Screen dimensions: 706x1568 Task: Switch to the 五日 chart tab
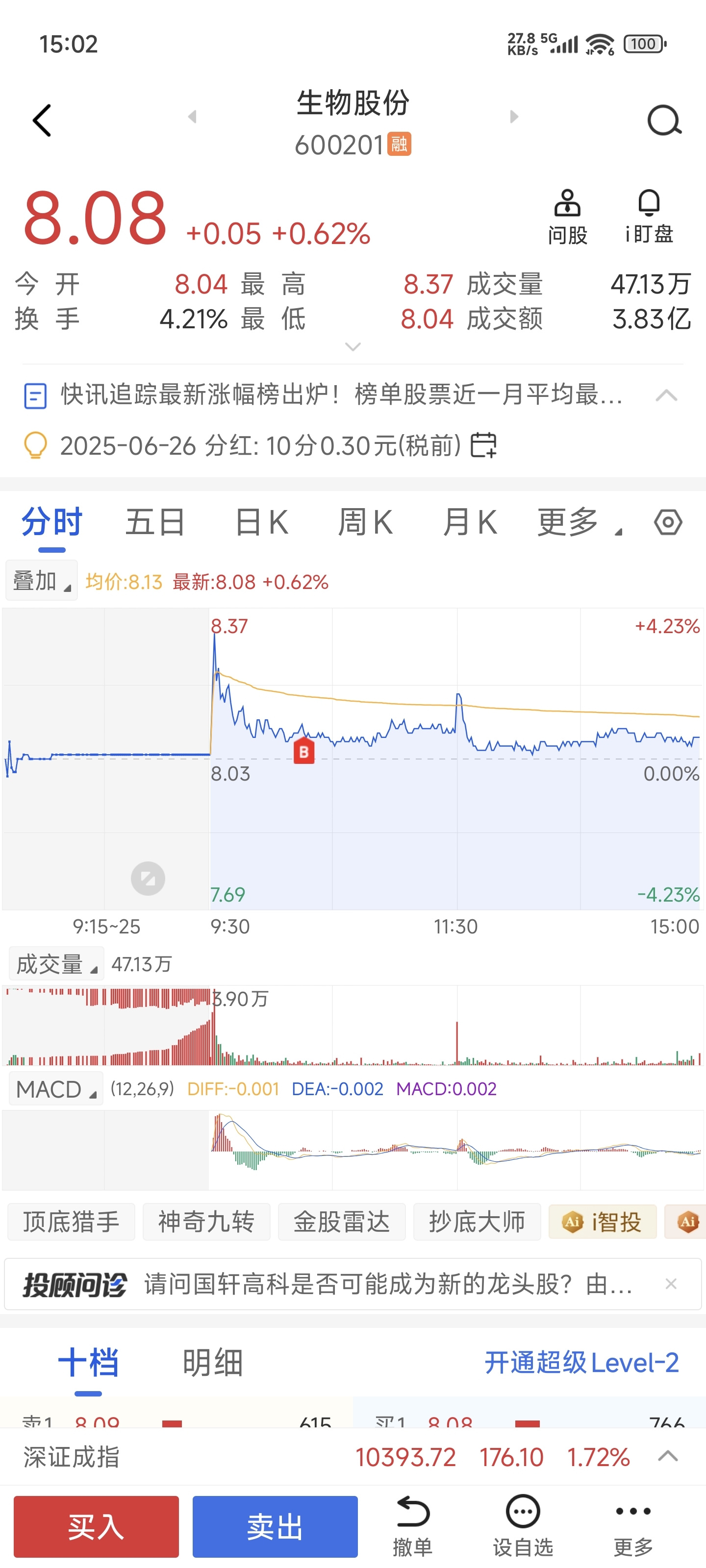pos(155,522)
